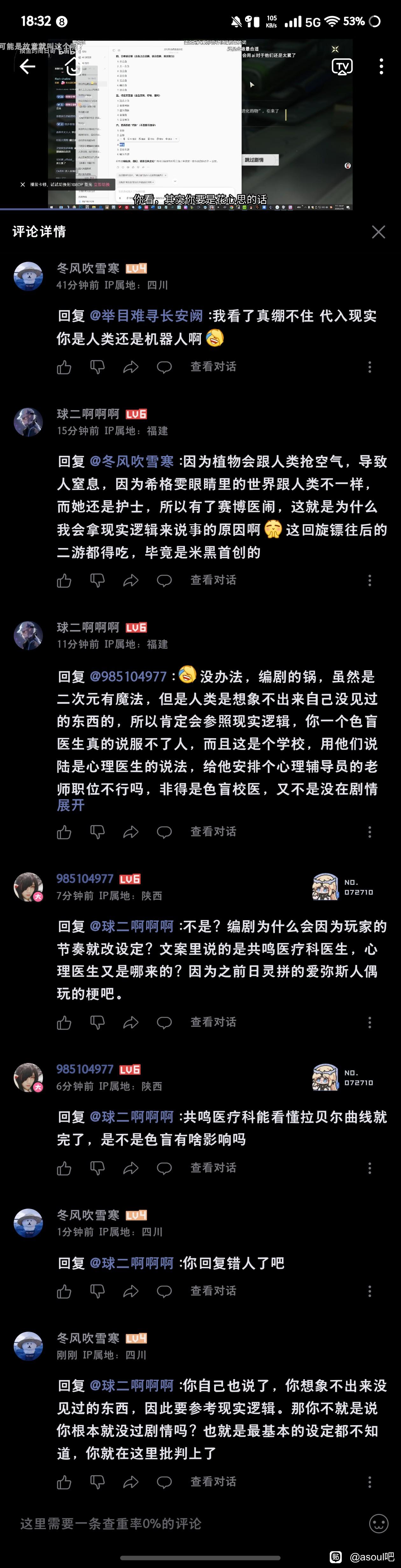Image resolution: width=401 pixels, height=1568 pixels.
Task: Switch to 1080P via 立即切换
Action: (x=102, y=184)
